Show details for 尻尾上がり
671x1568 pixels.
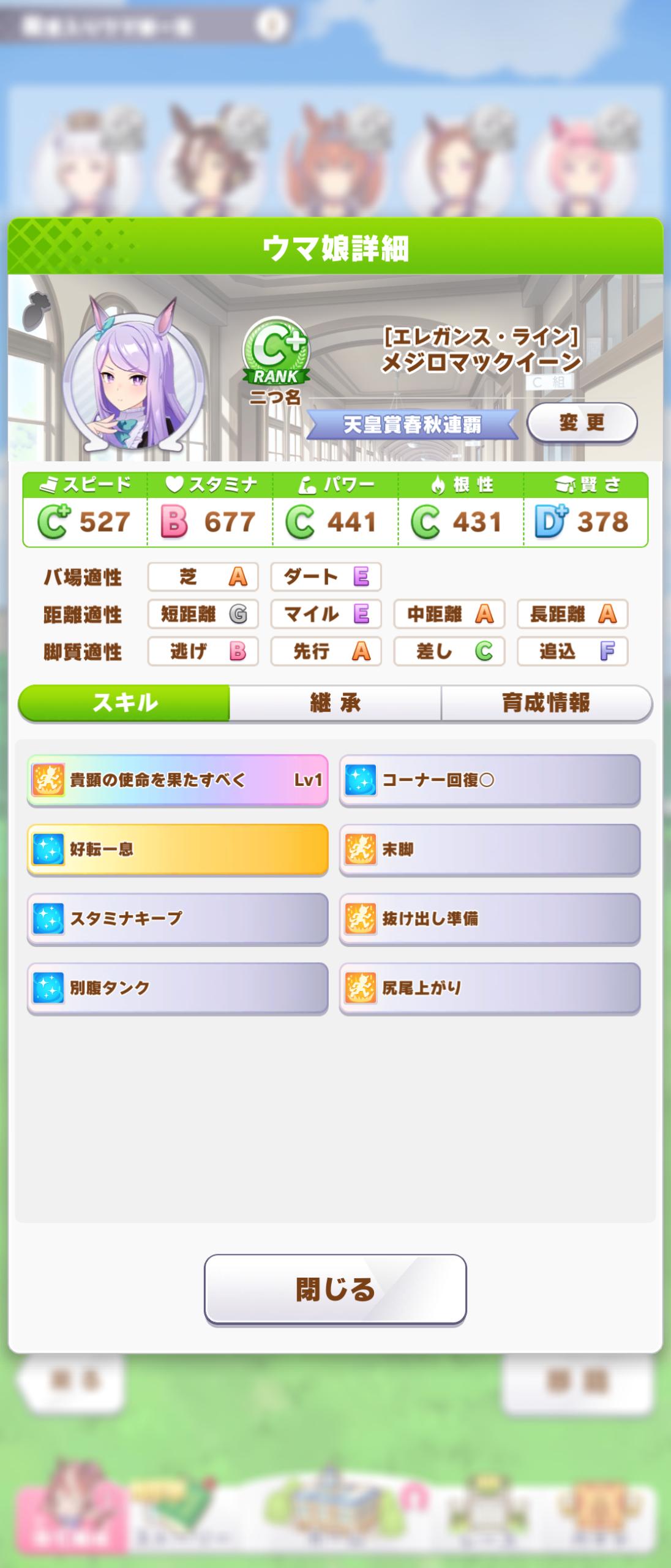pos(490,987)
